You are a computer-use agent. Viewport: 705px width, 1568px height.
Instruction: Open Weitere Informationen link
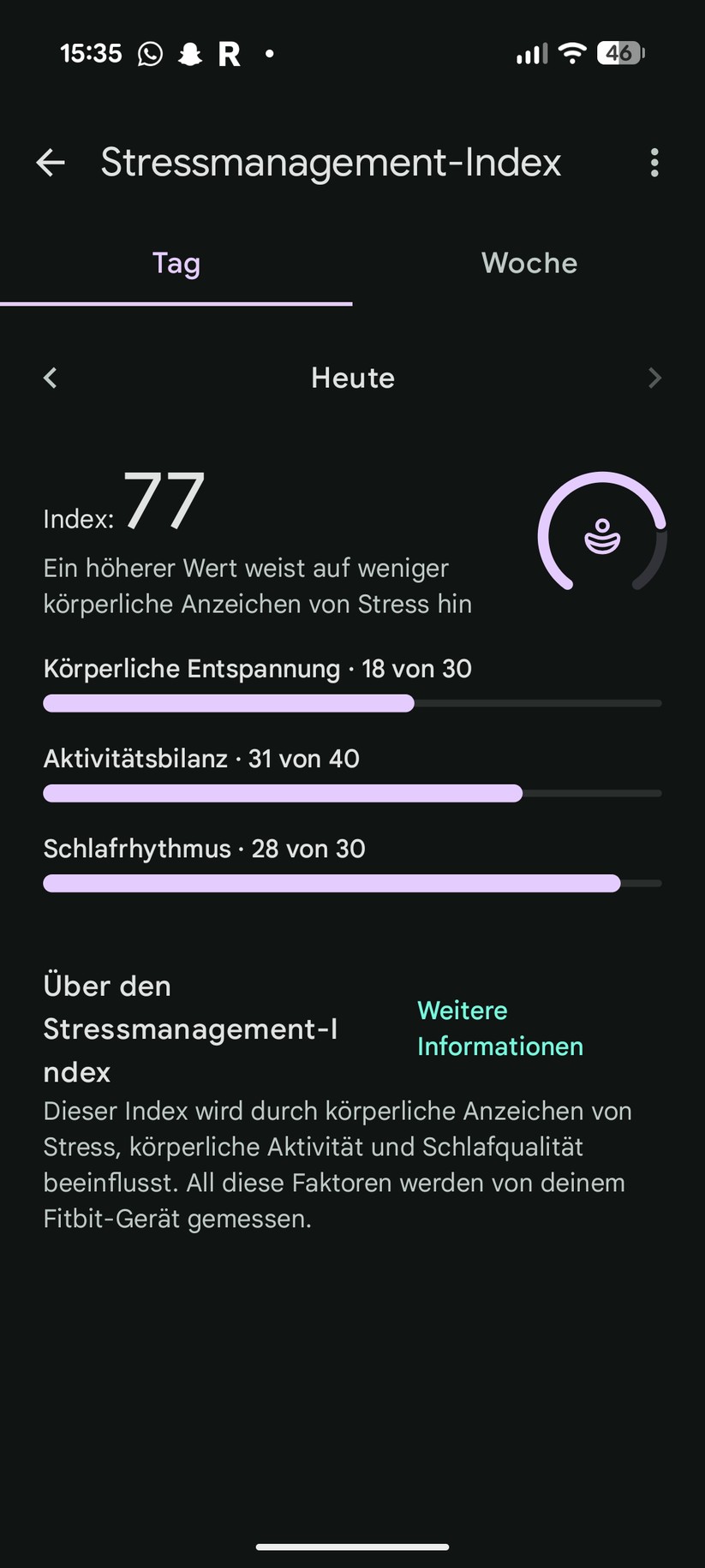pos(499,1028)
